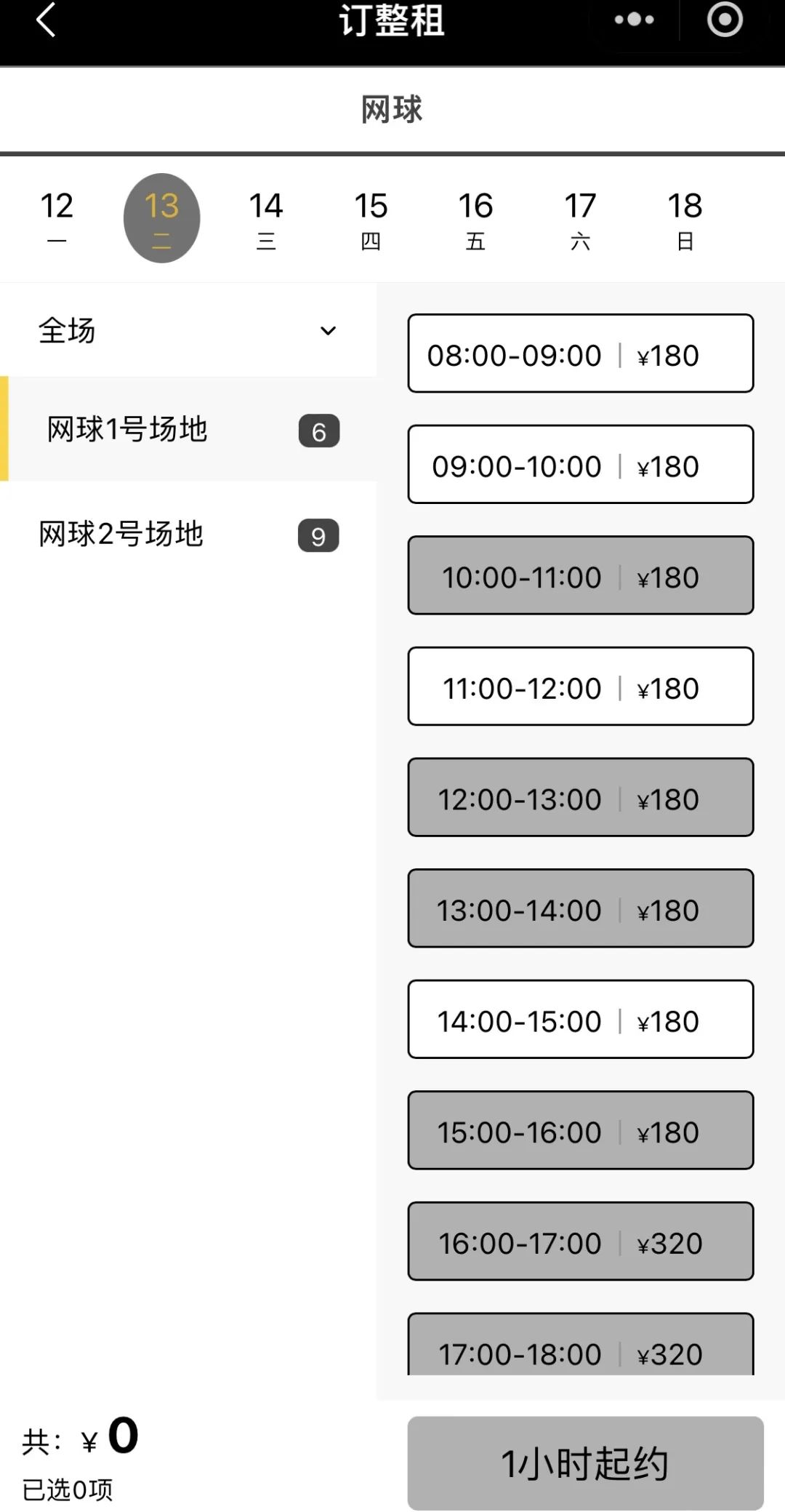Choose the 09:00-10:00 time slot
Viewport: 785px width, 1512px height.
(x=580, y=465)
